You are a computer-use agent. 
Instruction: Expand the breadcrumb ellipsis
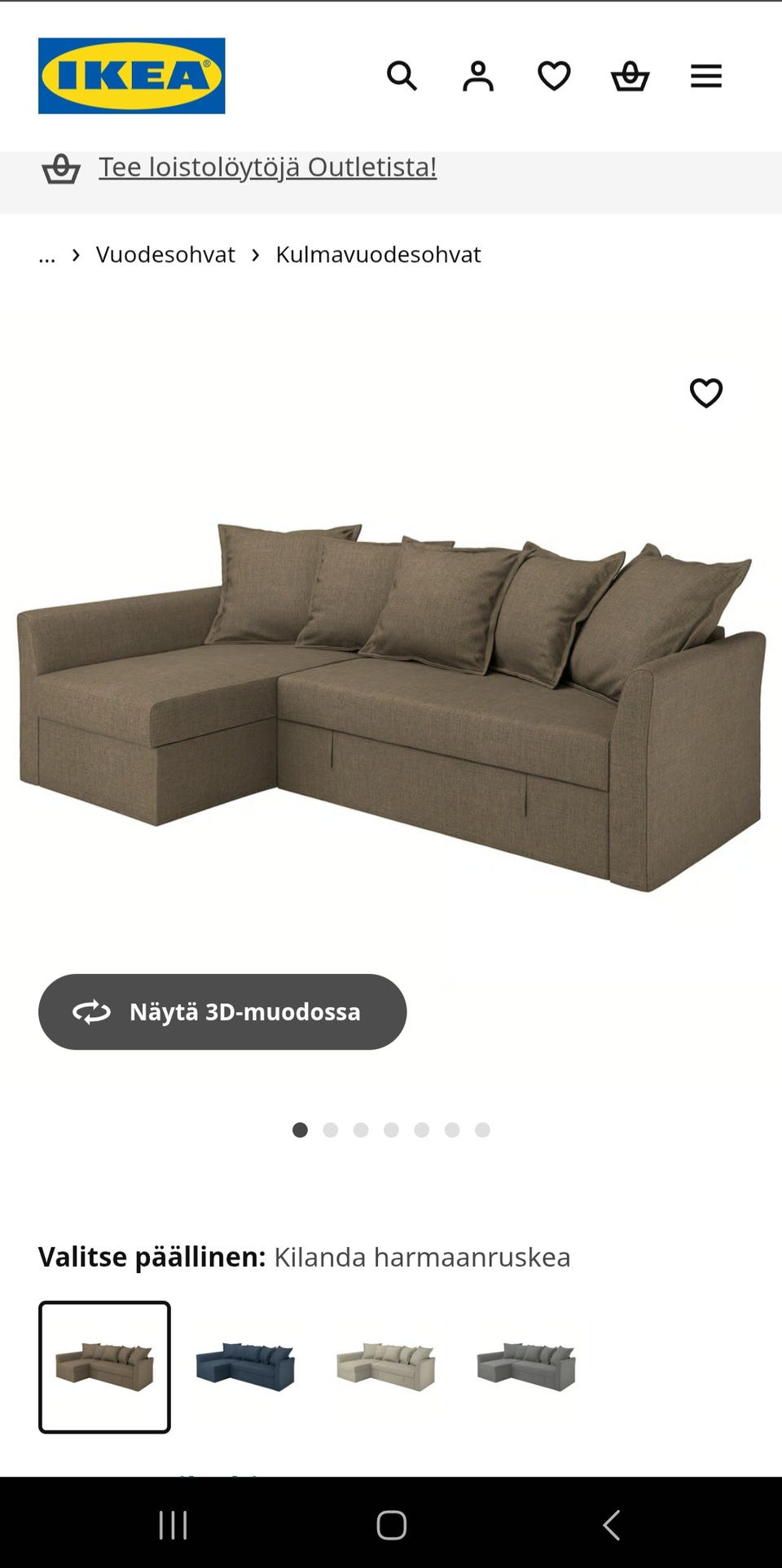tap(47, 256)
